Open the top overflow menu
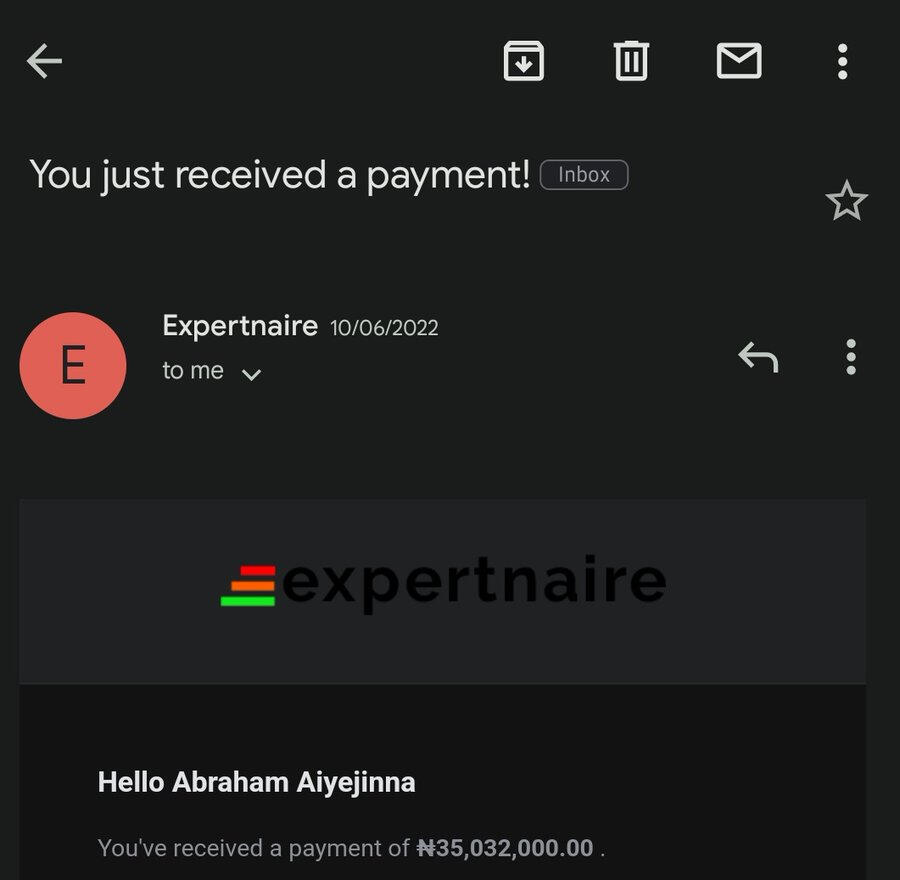Viewport: 900px width, 880px height. pyautogui.click(x=842, y=62)
